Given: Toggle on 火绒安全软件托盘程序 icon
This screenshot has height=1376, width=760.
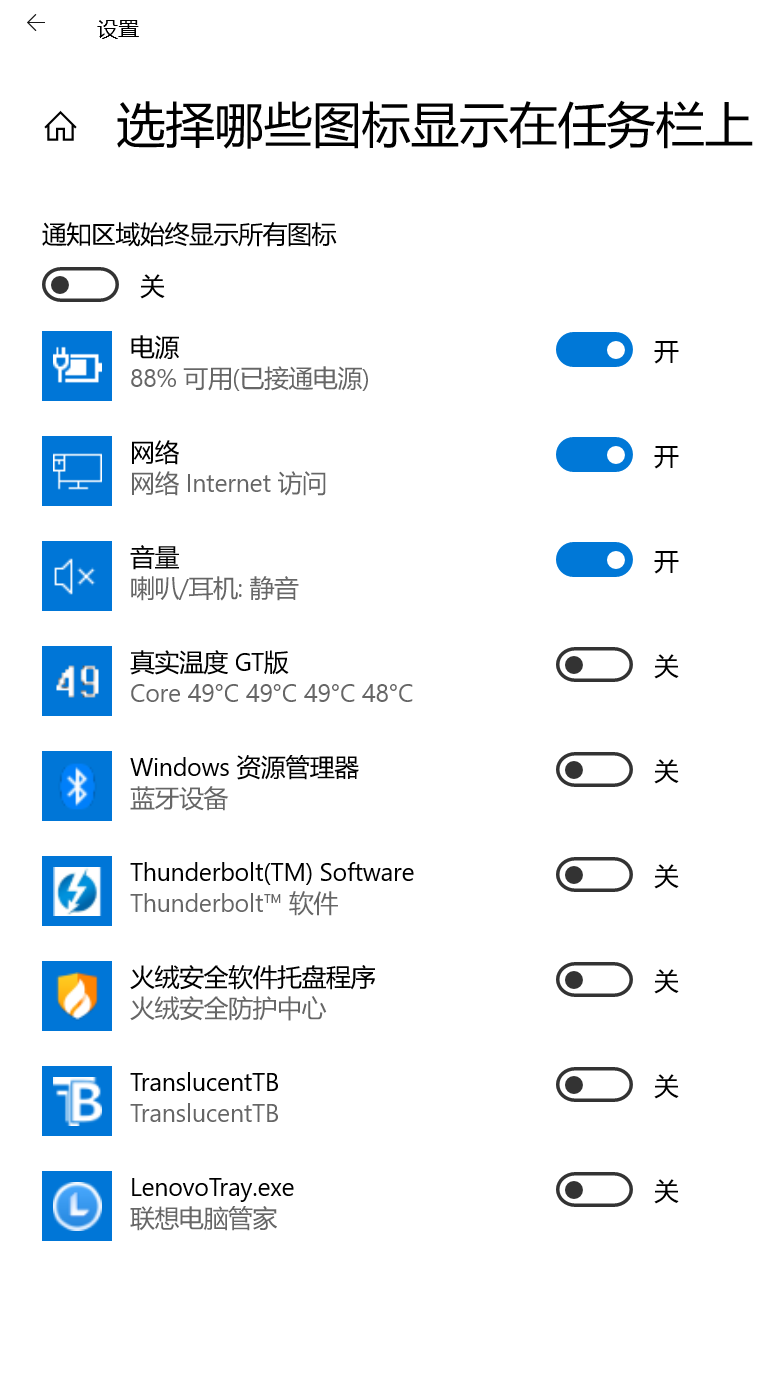Looking at the screenshot, I should [x=594, y=980].
